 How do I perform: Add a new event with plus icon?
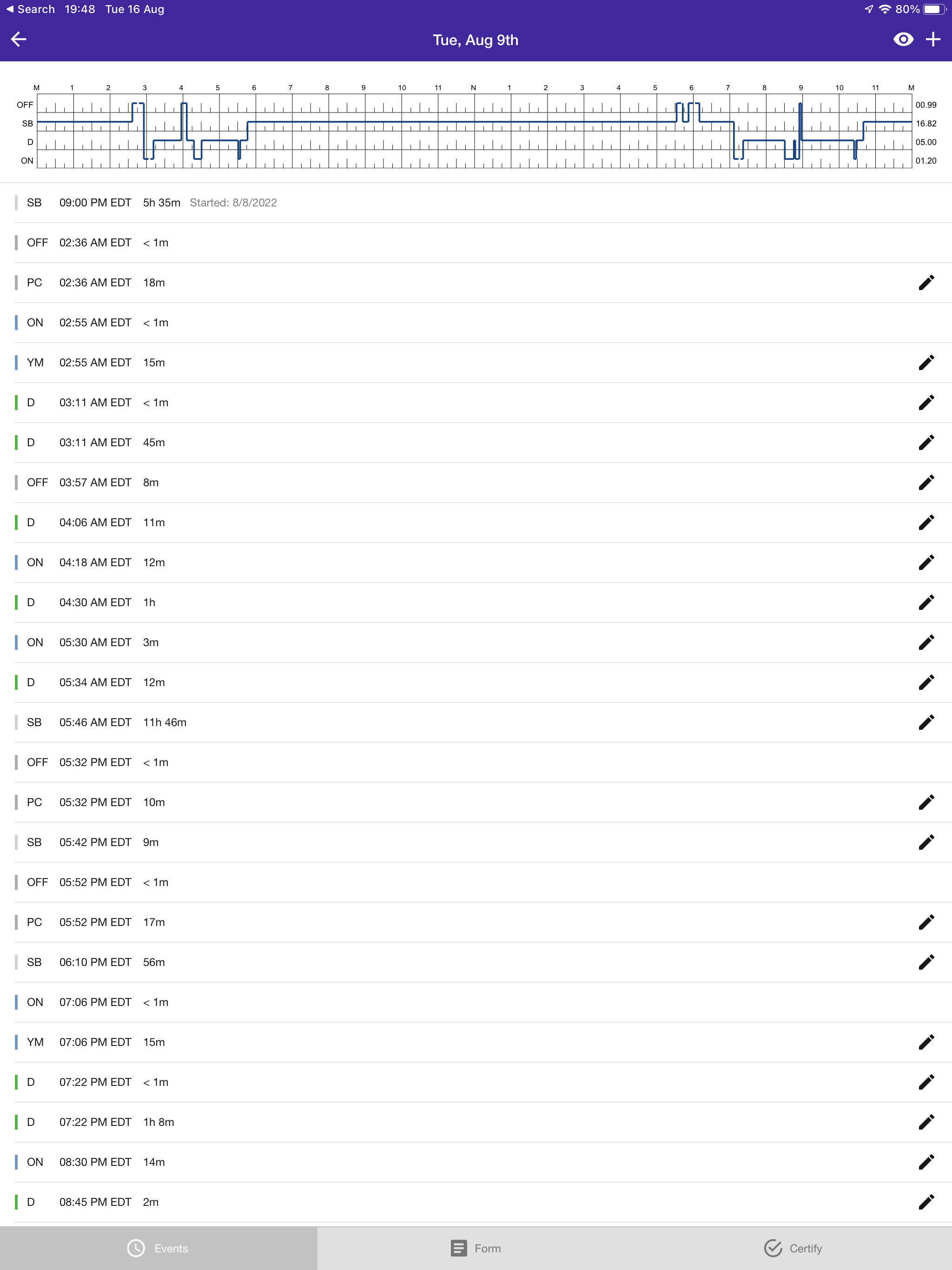[933, 40]
